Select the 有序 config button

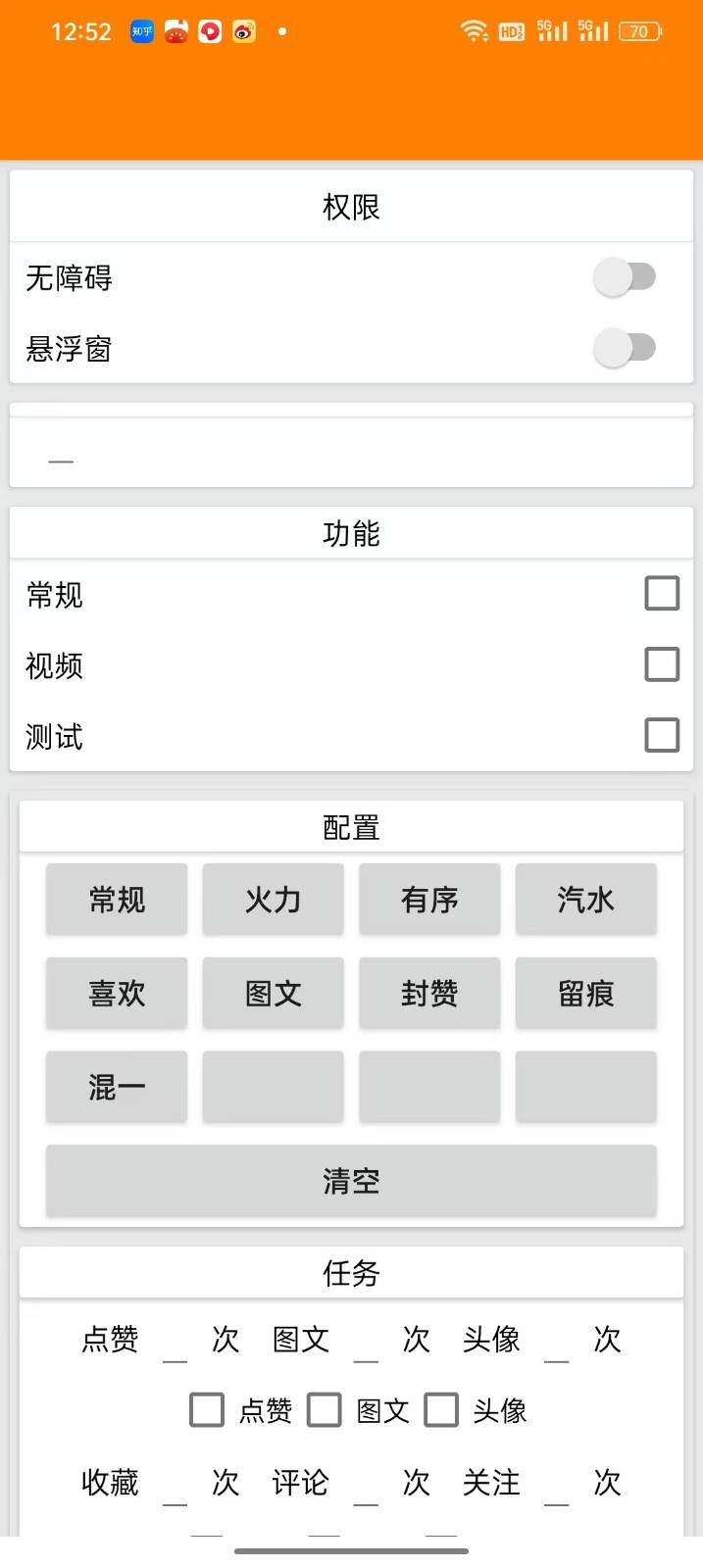click(429, 899)
